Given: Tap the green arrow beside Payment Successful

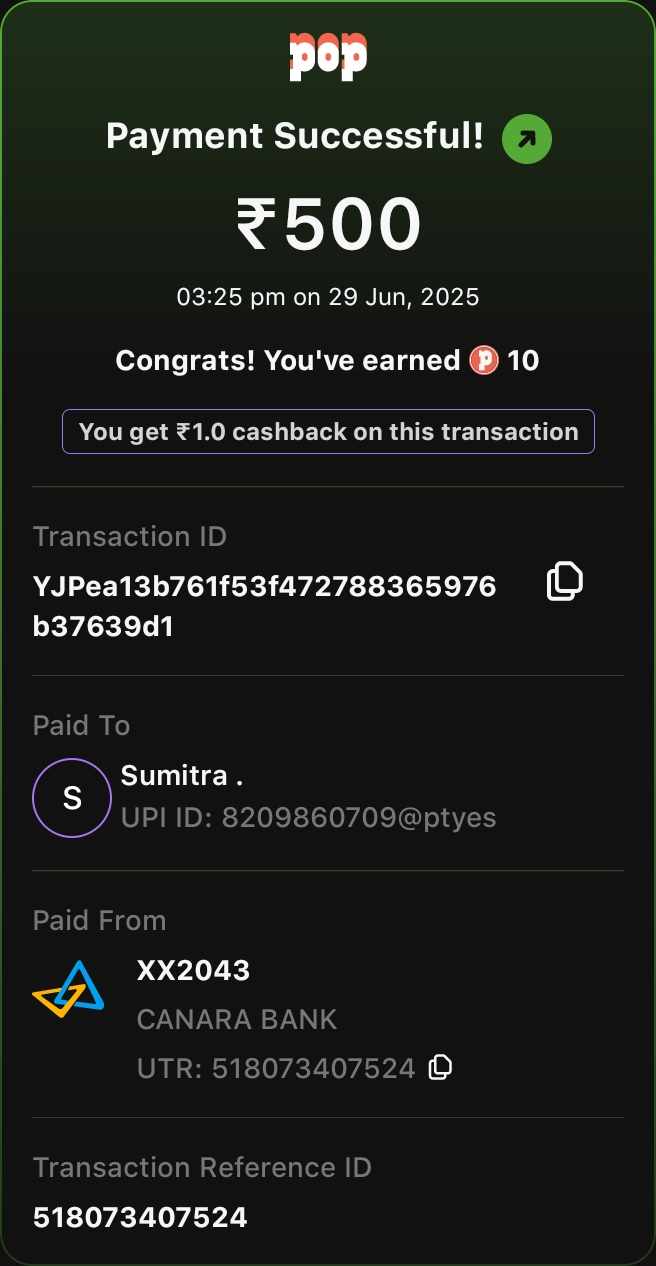Looking at the screenshot, I should [527, 140].
